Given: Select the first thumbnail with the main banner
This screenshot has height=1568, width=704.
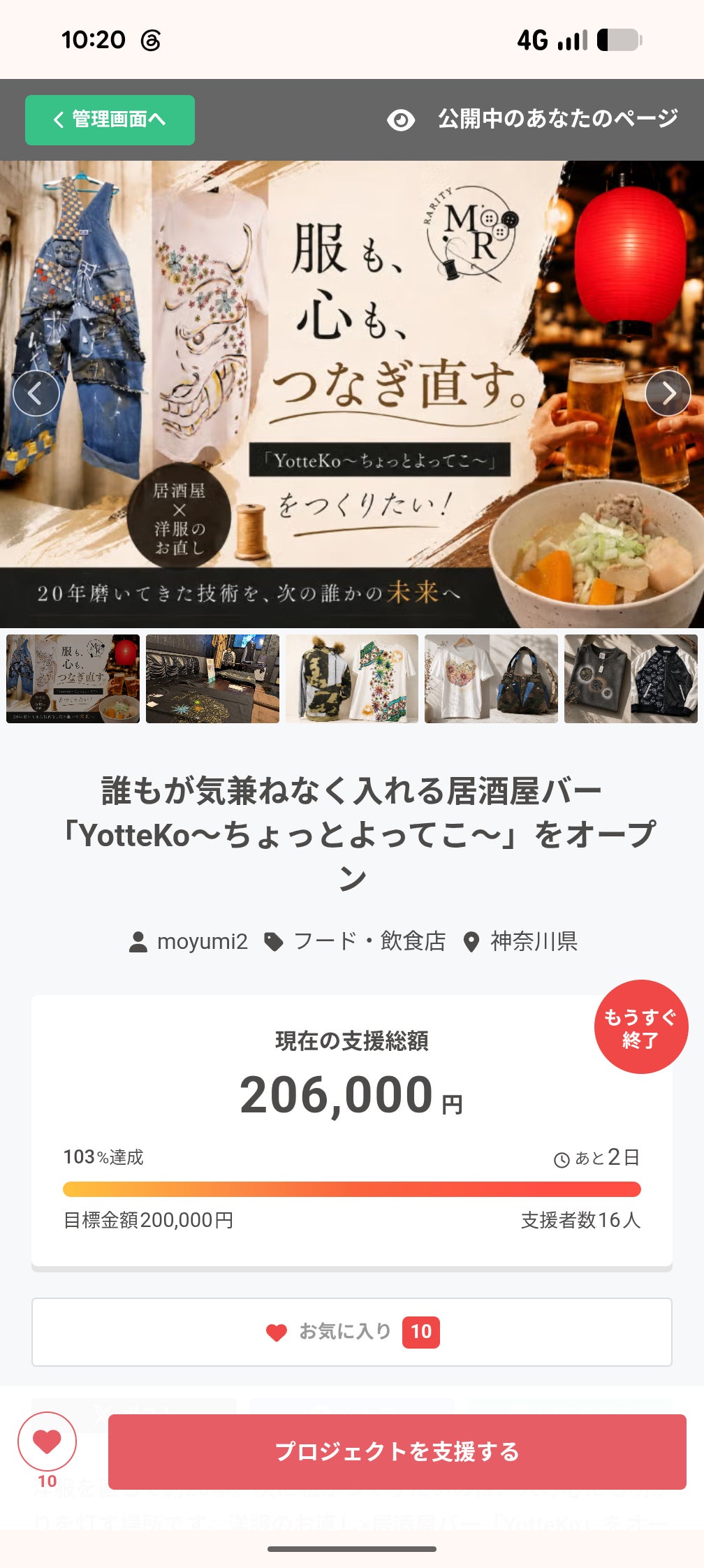Looking at the screenshot, I should (73, 678).
